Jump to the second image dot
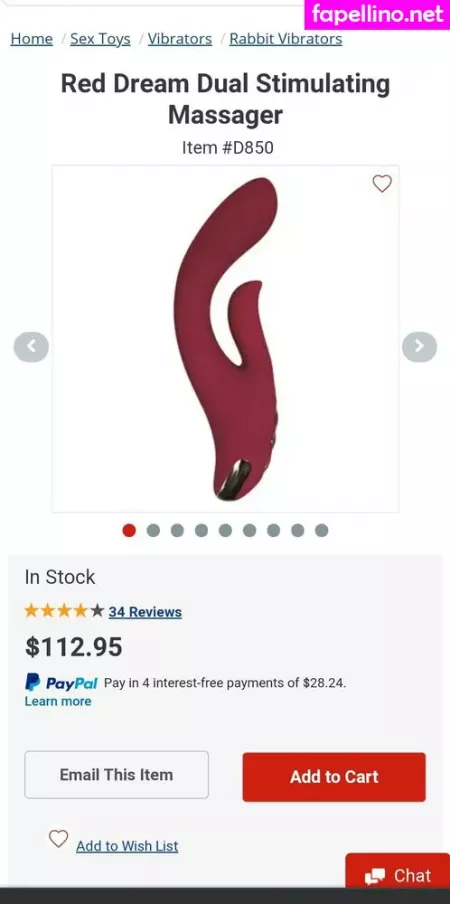The width and height of the screenshot is (450, 904). [x=153, y=530]
